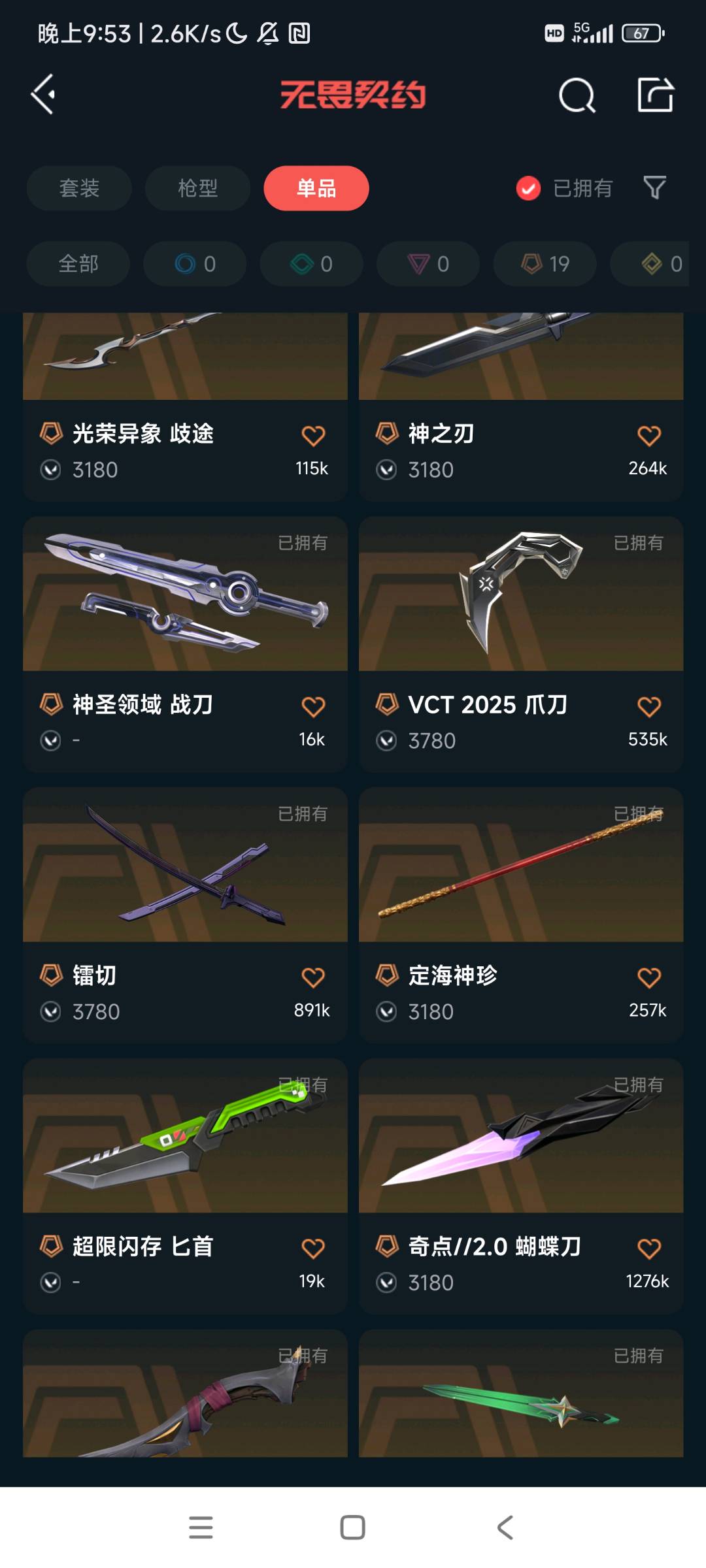Open recent apps from the navigation bar
This screenshot has width=706, height=1568.
(x=201, y=1527)
